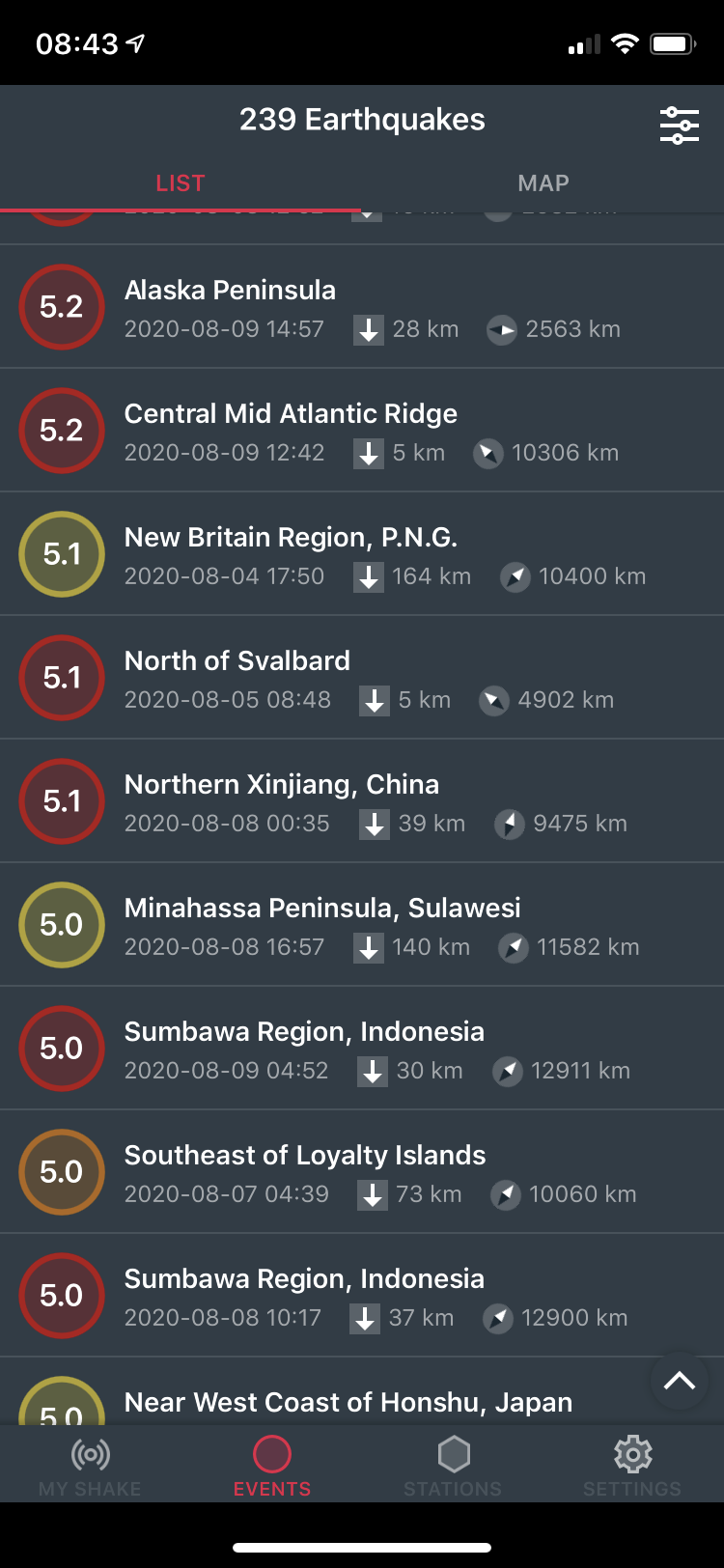Open the Central Mid Atlantic Ridge earthquake
Image resolution: width=724 pixels, height=1568 pixels.
[362, 431]
